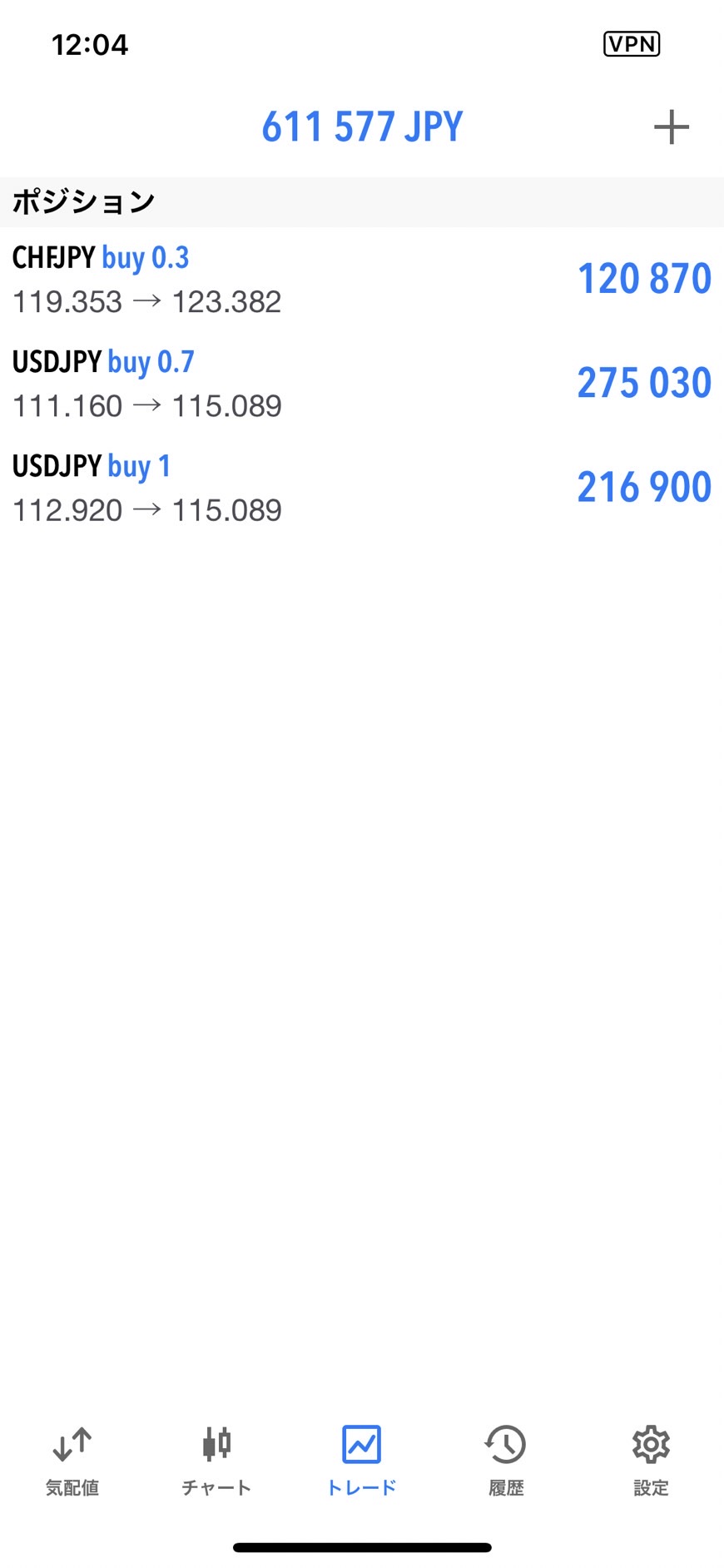Screen dimensions: 724x1568
Task: Open the USDJPY buy 0.7 position
Action: point(361,384)
